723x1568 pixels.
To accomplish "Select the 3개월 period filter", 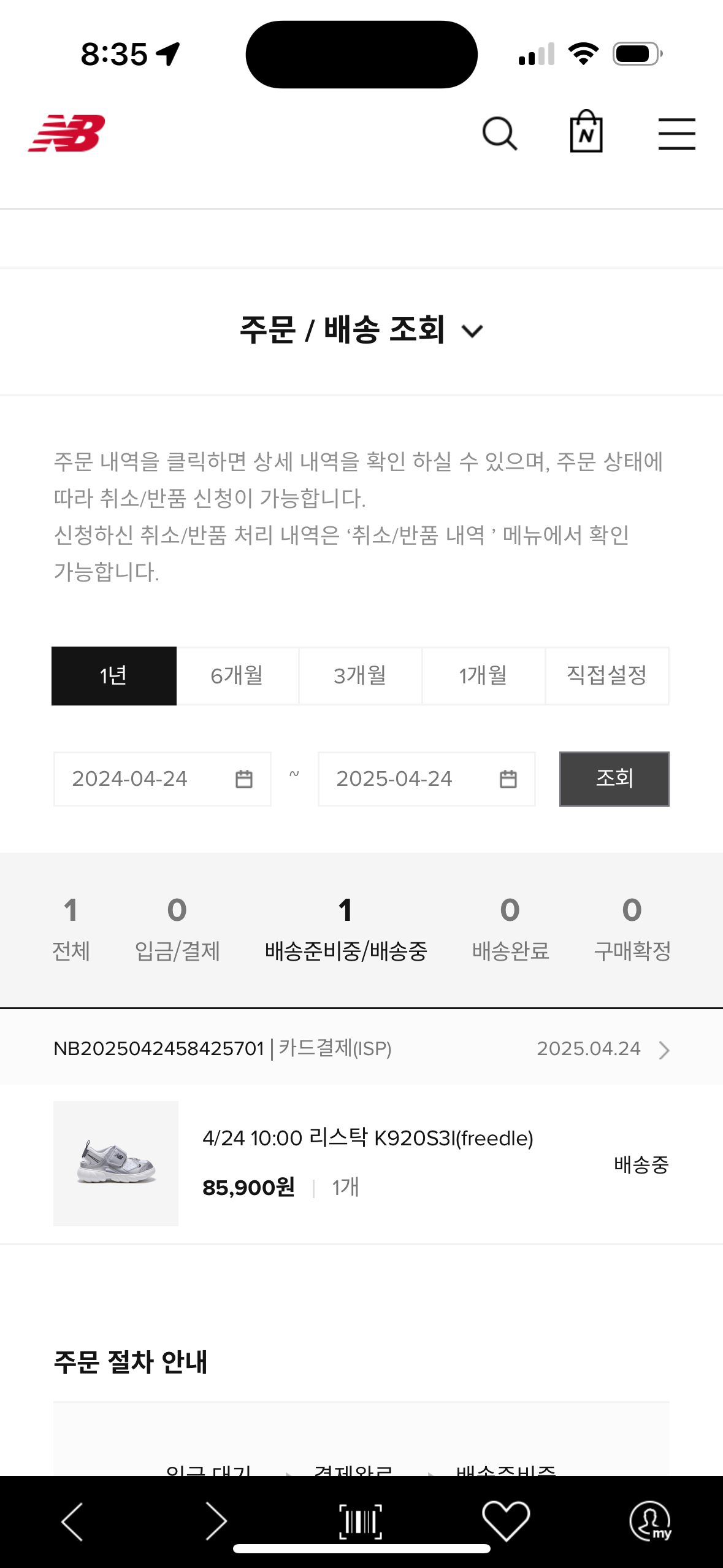I will click(361, 675).
